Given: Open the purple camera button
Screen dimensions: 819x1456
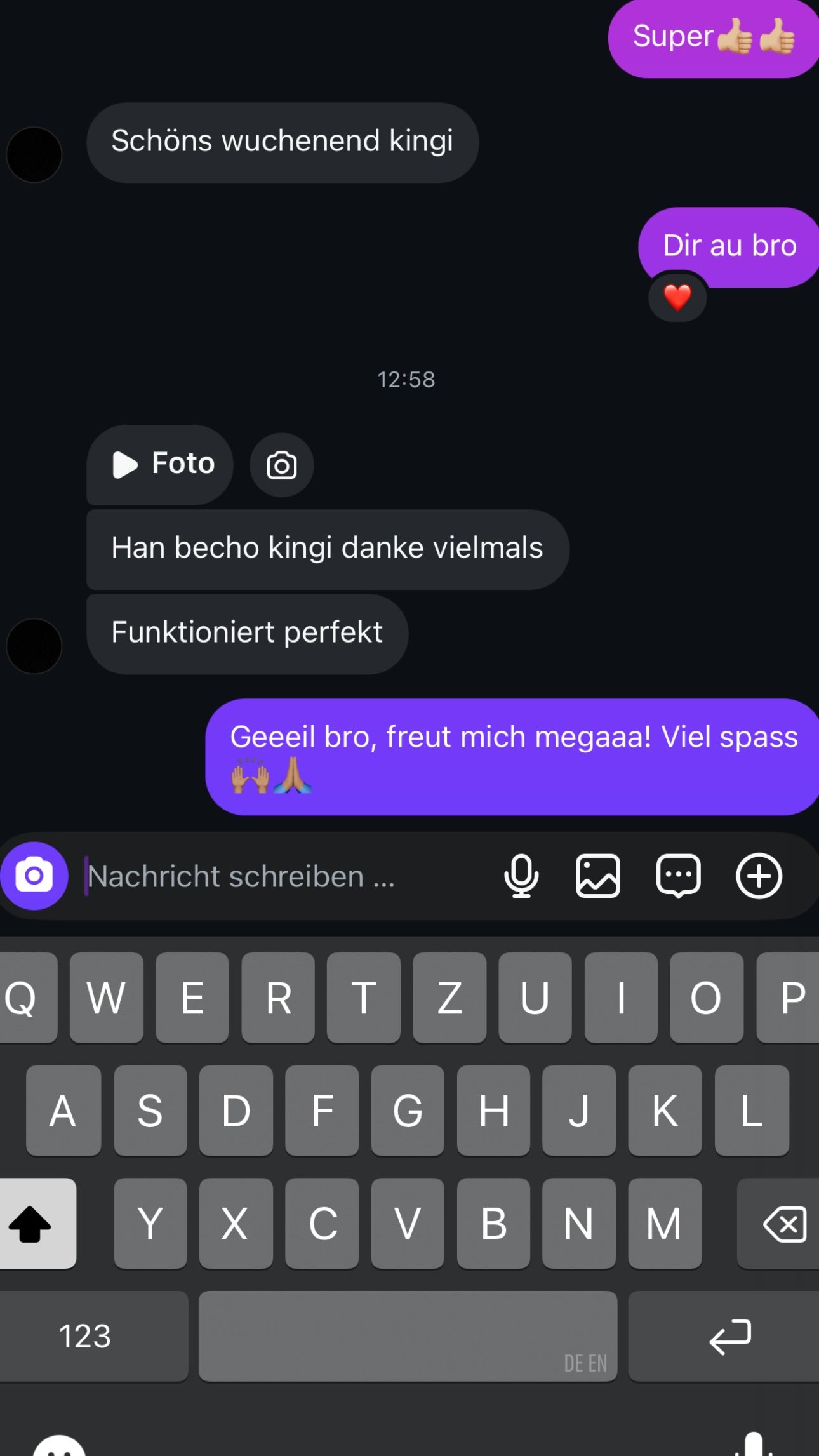Looking at the screenshot, I should (34, 876).
